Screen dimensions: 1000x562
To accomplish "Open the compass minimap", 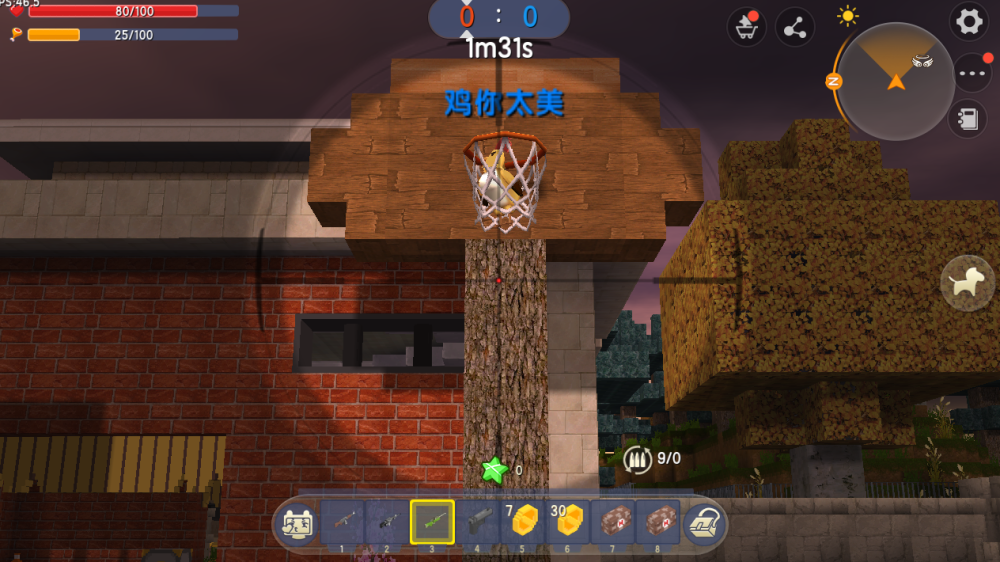I will tap(895, 81).
